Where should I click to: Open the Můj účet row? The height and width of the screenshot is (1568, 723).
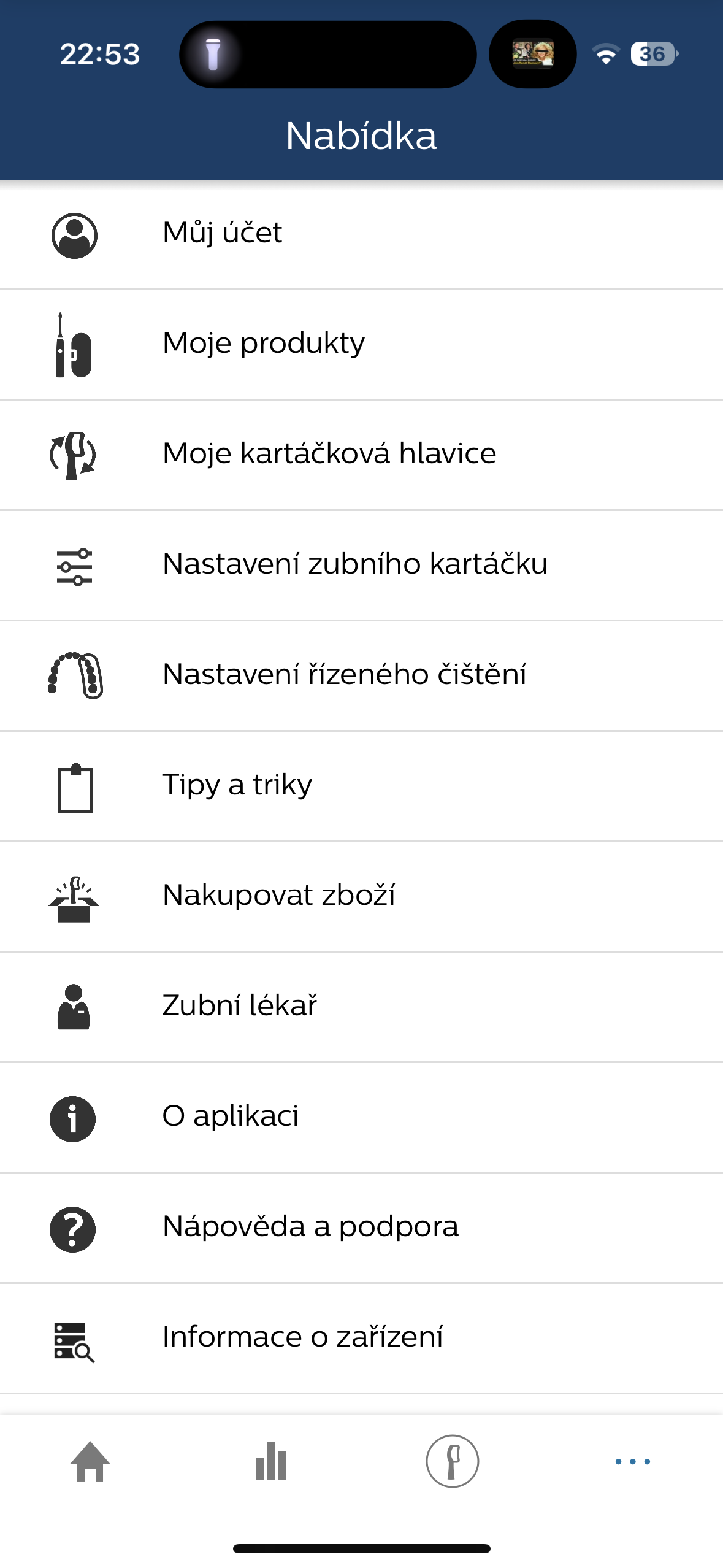(361, 234)
